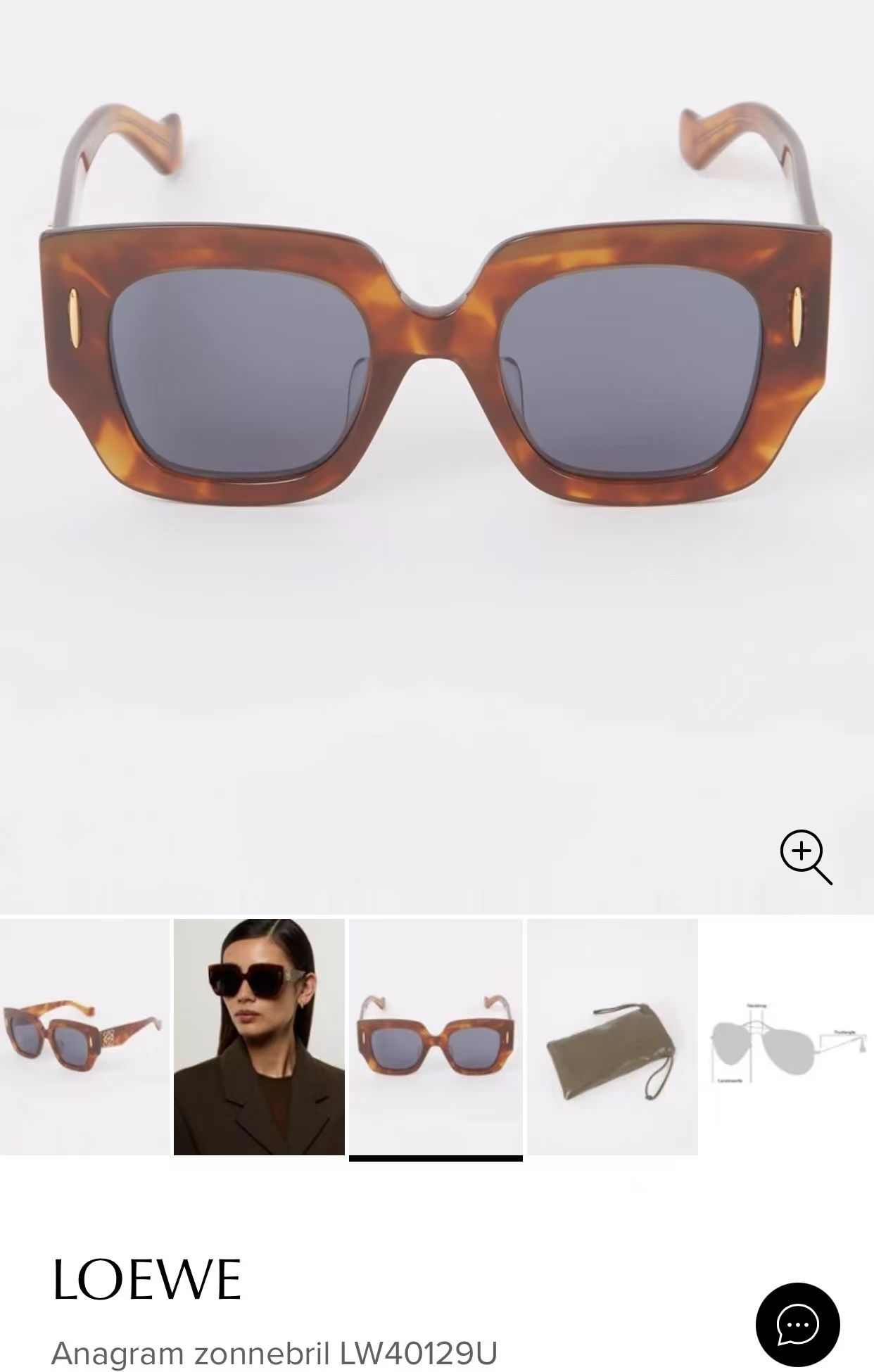Select the size guide diagram thumbnail
Viewport: 874px width, 1372px height.
tap(786, 1048)
